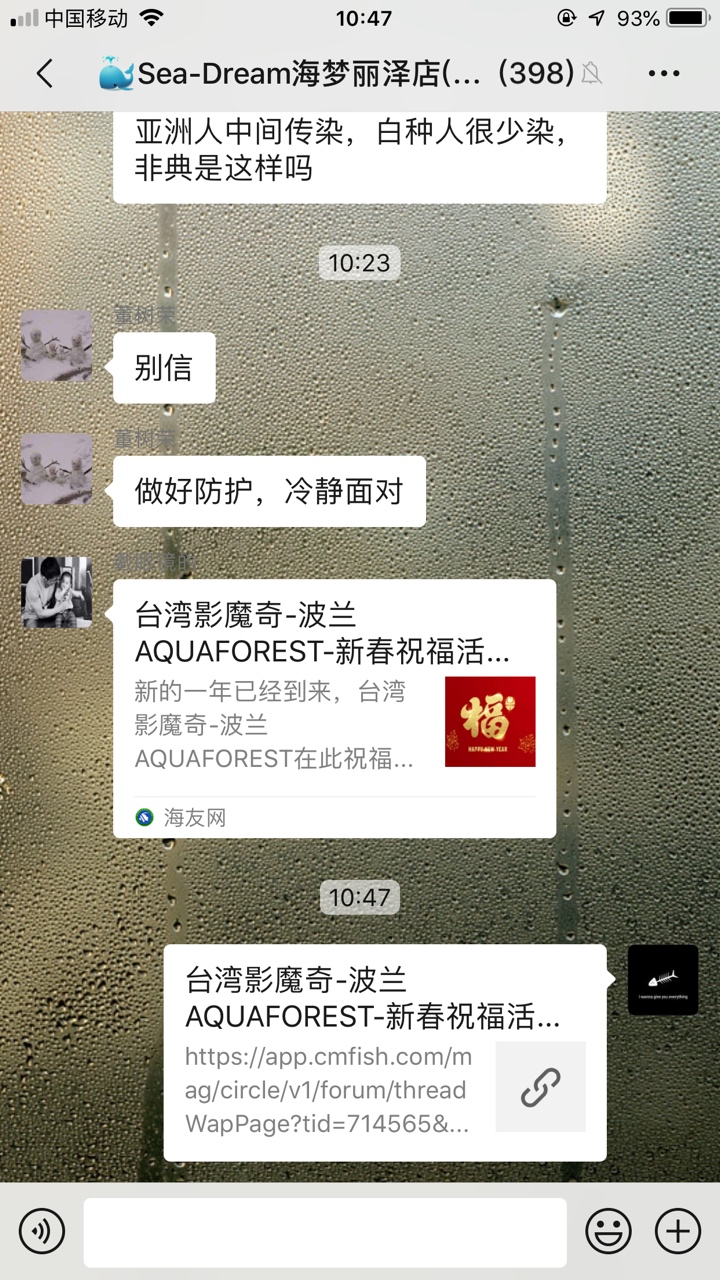Switch to voice message input
Image resolution: width=720 pixels, height=1280 pixels.
click(x=41, y=1230)
